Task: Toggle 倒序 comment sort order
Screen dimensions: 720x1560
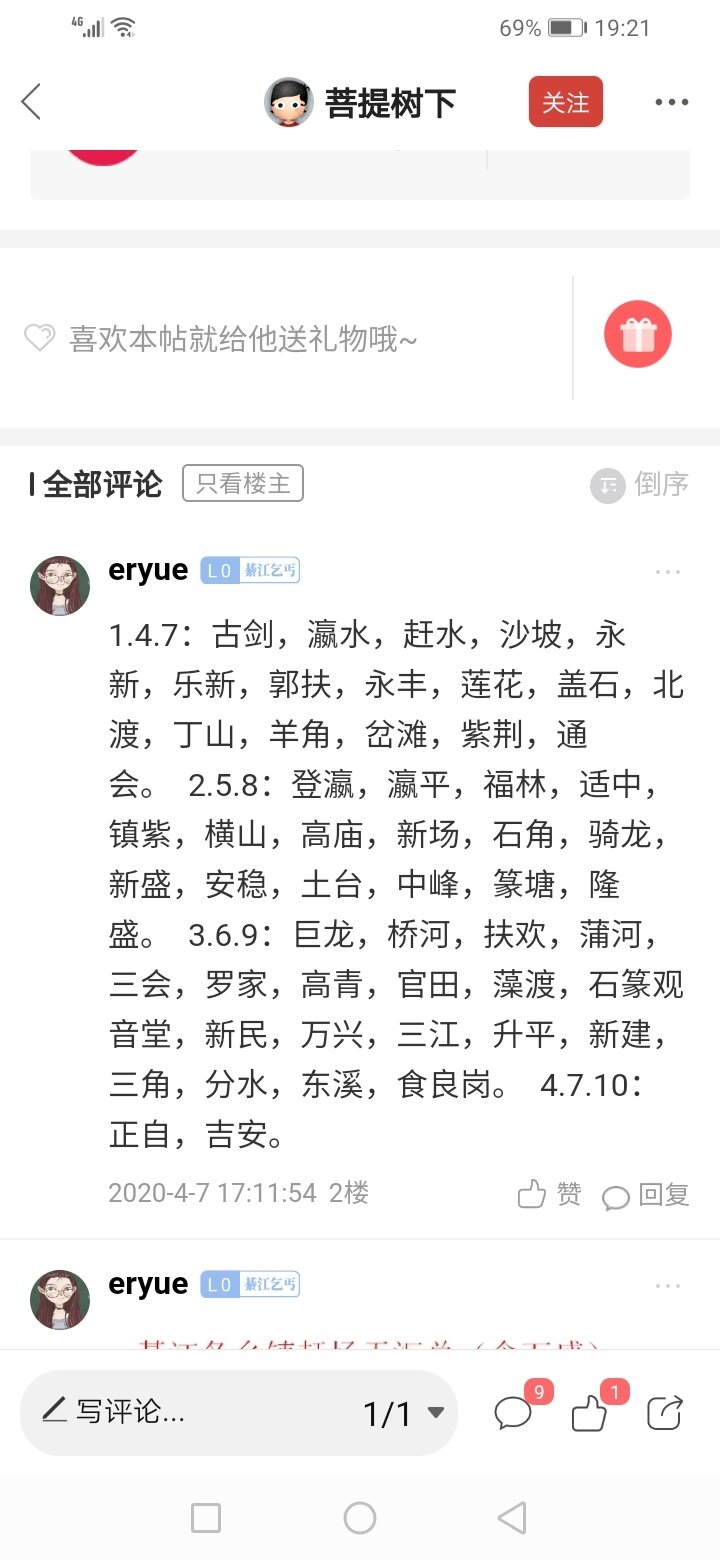Action: pos(640,485)
